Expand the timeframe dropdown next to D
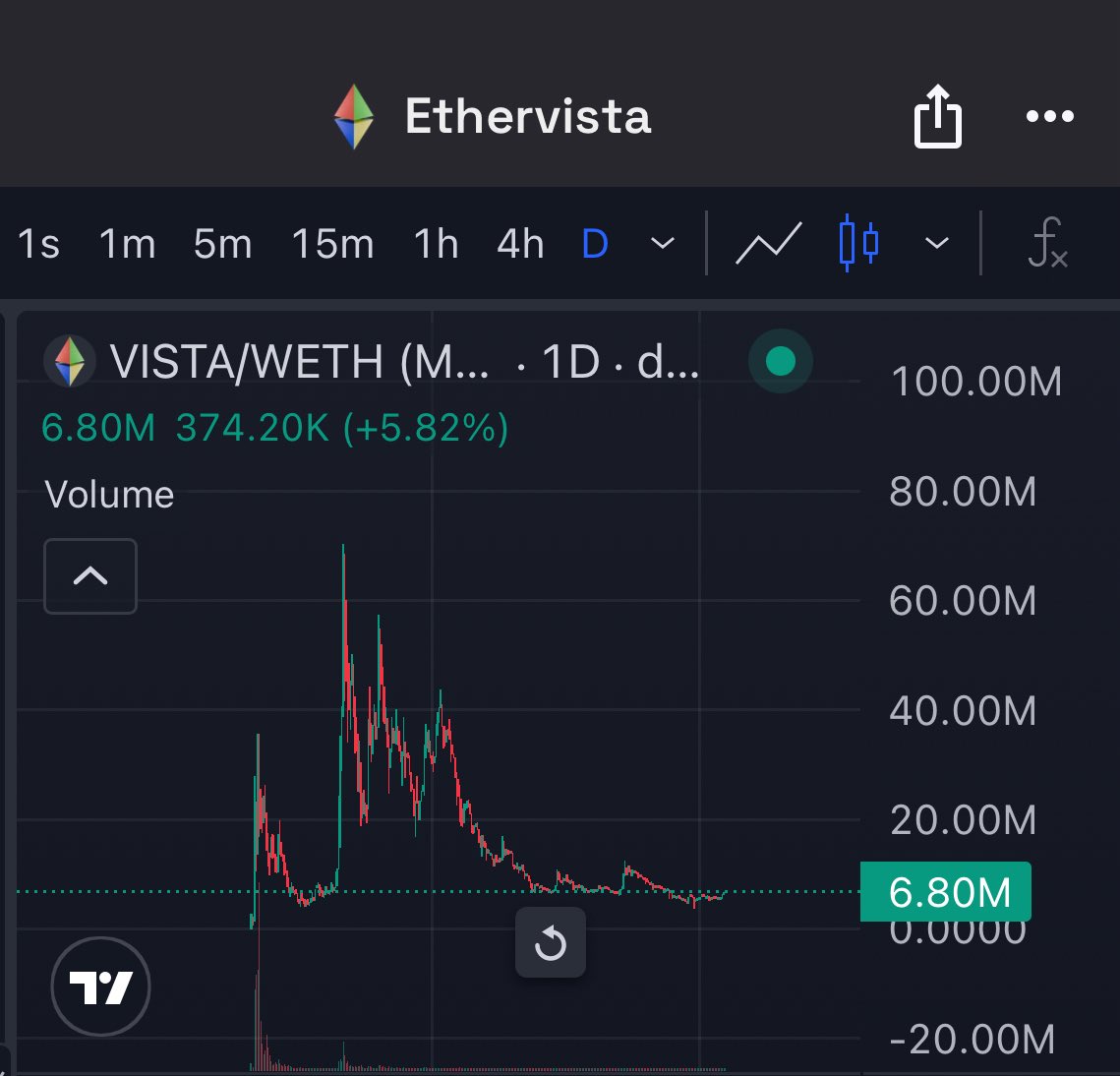This screenshot has width=1120, height=1076. (x=664, y=243)
